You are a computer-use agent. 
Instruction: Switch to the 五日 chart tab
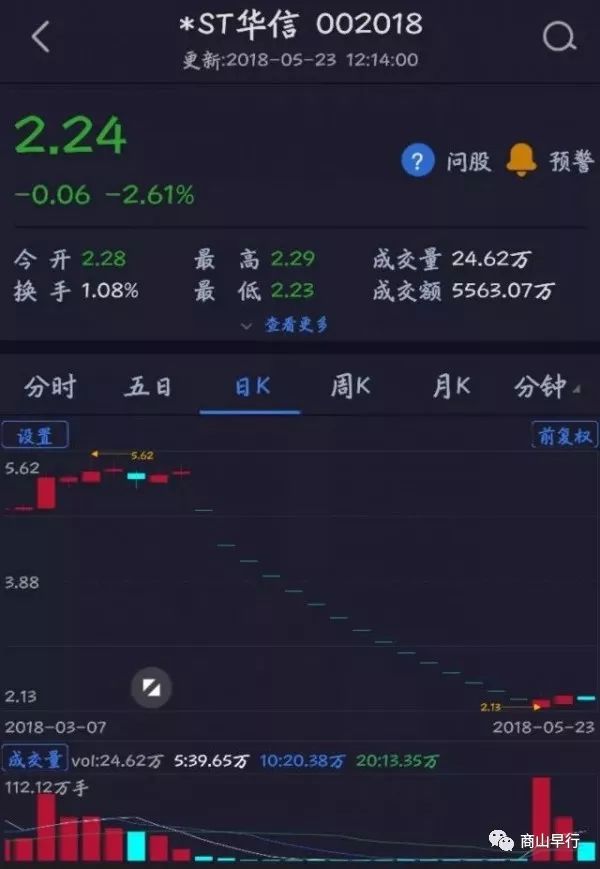pos(148,386)
